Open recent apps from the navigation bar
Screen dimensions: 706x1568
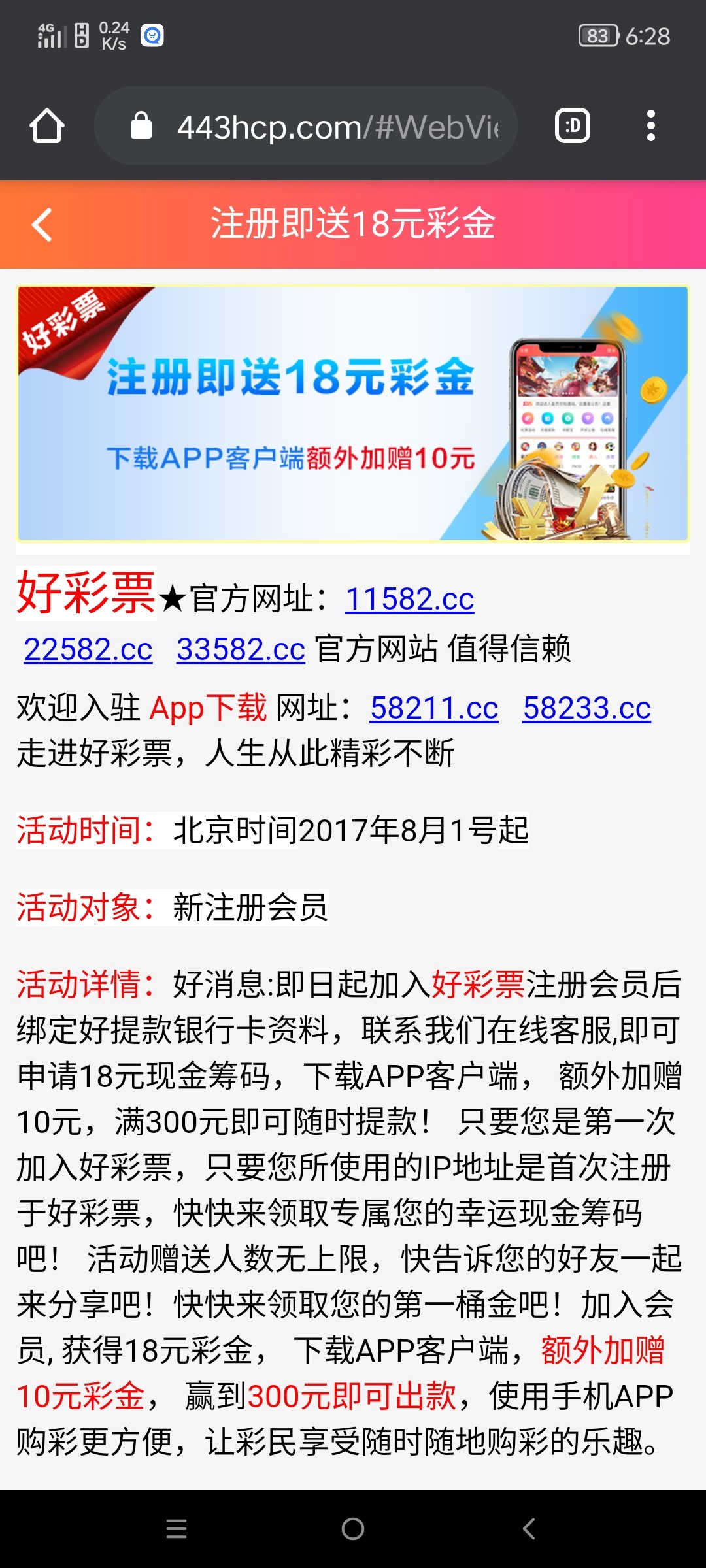pos(176,1529)
